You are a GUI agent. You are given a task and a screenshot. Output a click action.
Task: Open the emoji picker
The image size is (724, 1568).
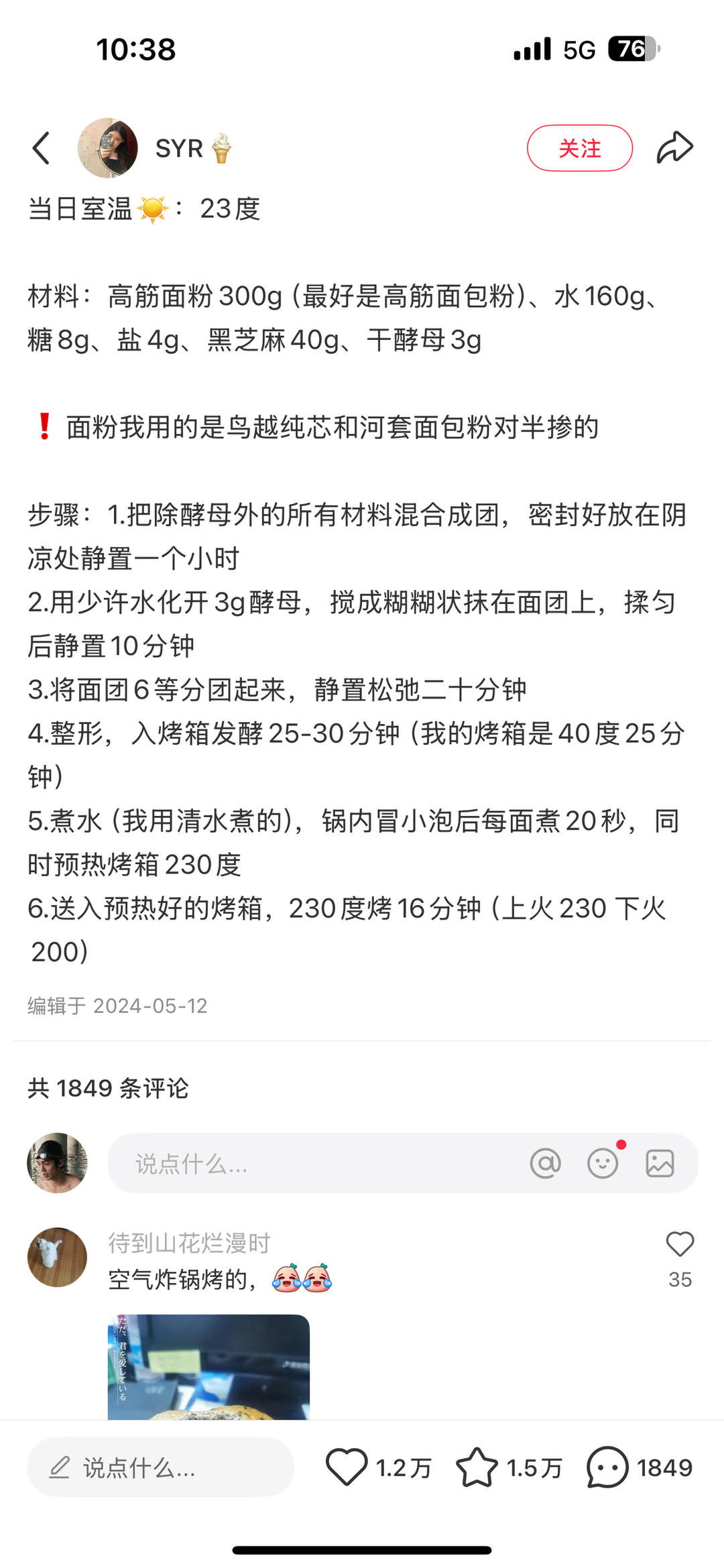tap(603, 1163)
